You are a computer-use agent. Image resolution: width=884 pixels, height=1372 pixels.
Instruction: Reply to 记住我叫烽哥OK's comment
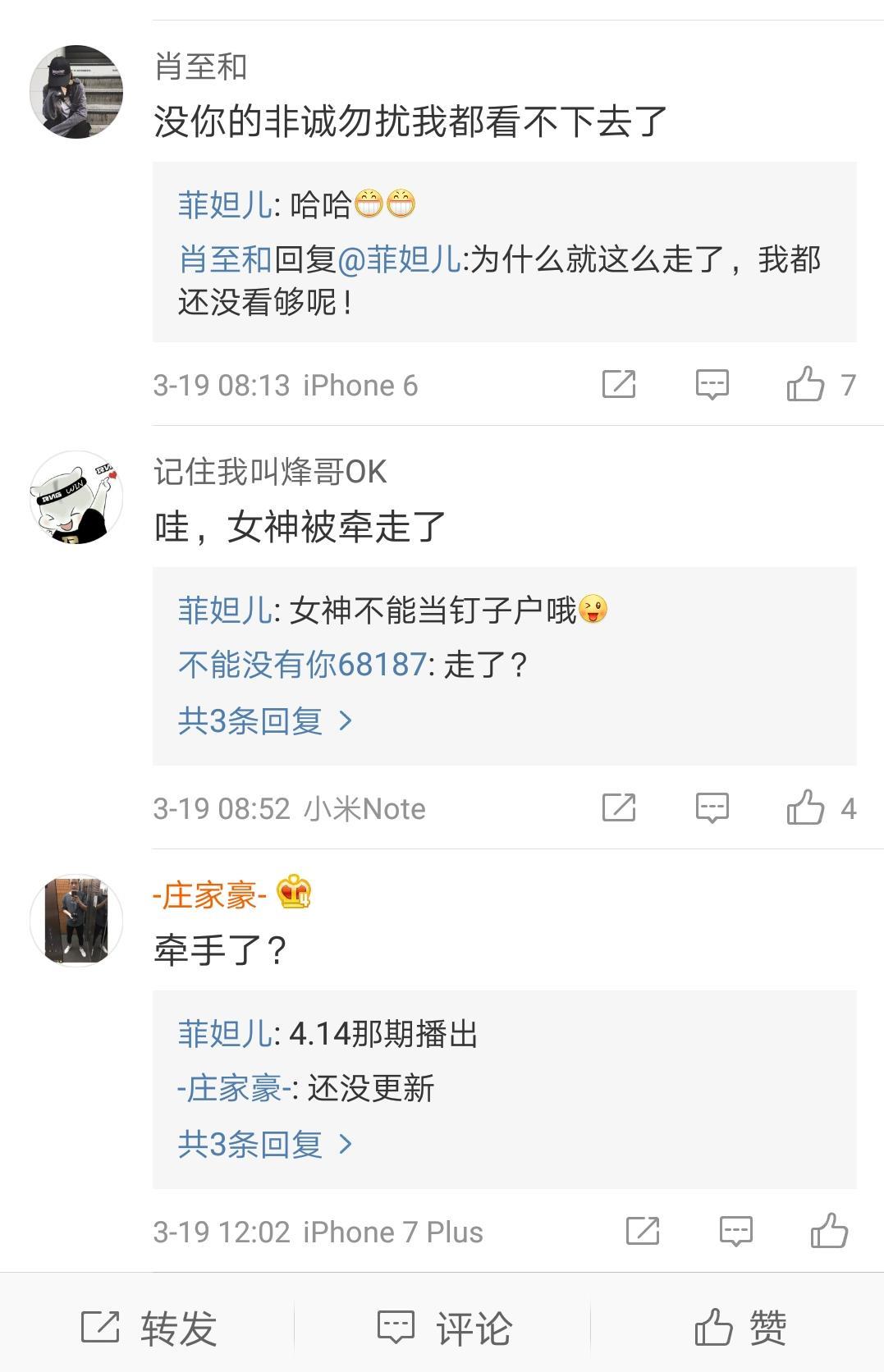coord(712,807)
